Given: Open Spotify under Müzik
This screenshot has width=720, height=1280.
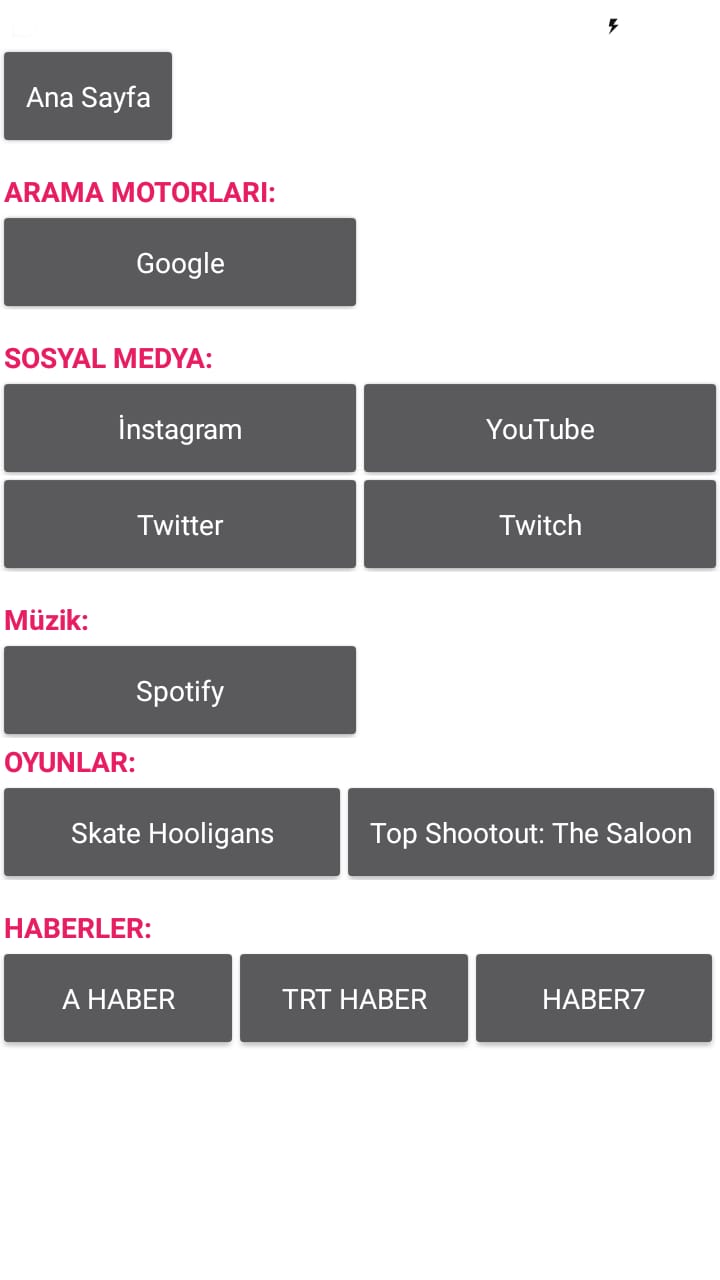Looking at the screenshot, I should pos(180,691).
